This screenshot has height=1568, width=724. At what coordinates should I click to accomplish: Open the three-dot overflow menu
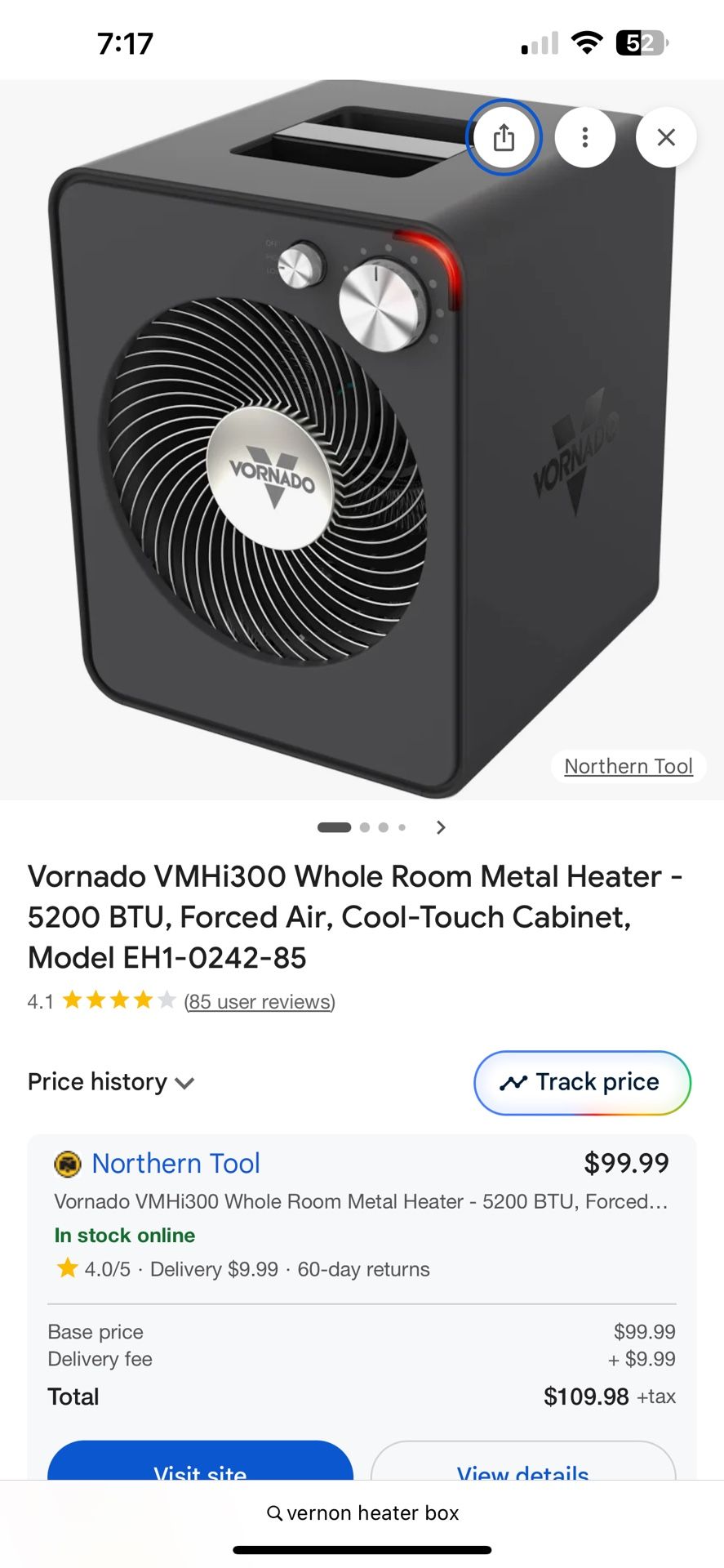(x=584, y=137)
